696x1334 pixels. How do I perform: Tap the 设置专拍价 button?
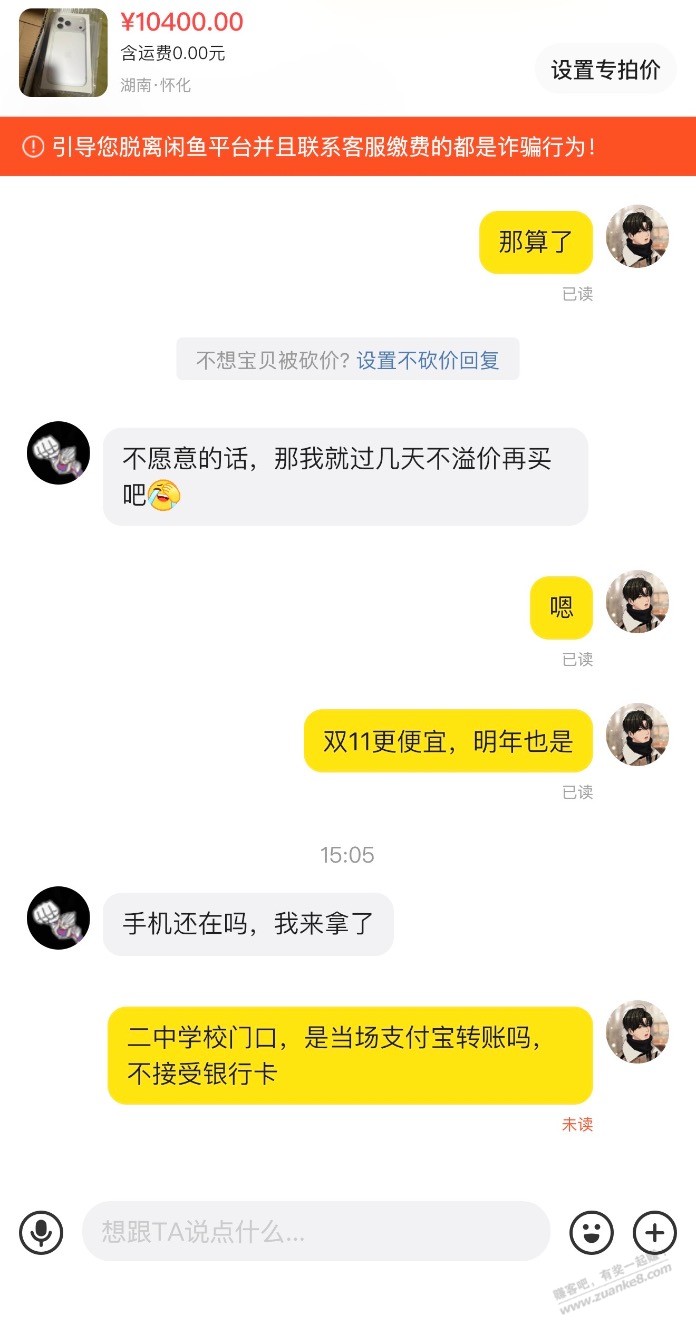coord(606,70)
